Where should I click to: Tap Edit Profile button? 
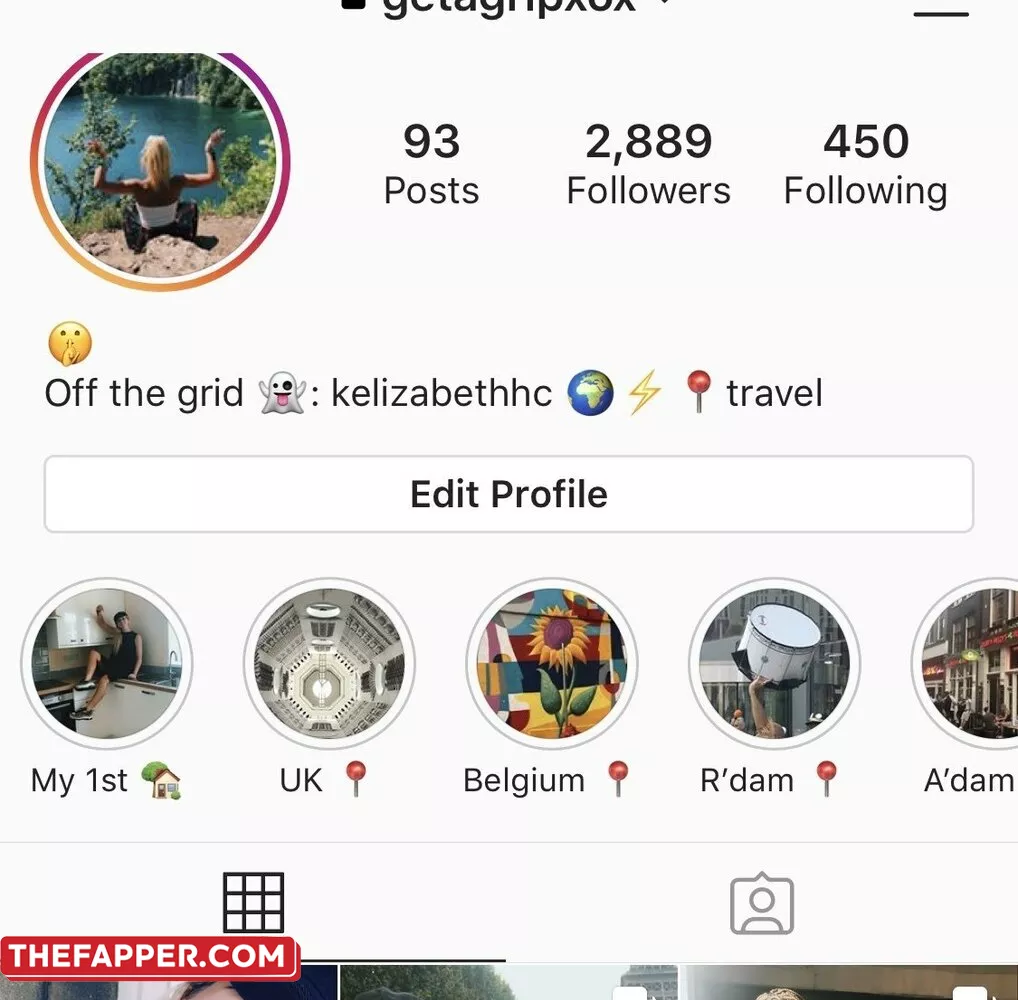[508, 494]
